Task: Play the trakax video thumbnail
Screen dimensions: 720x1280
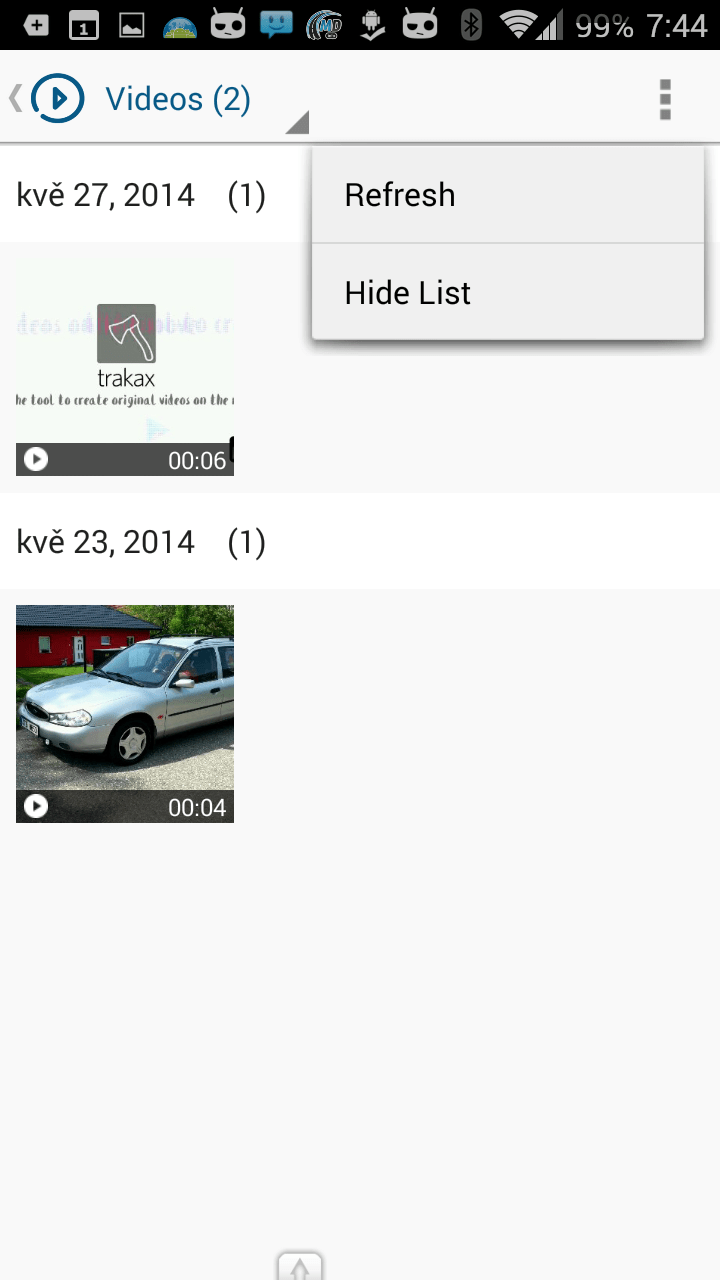Action: (125, 367)
